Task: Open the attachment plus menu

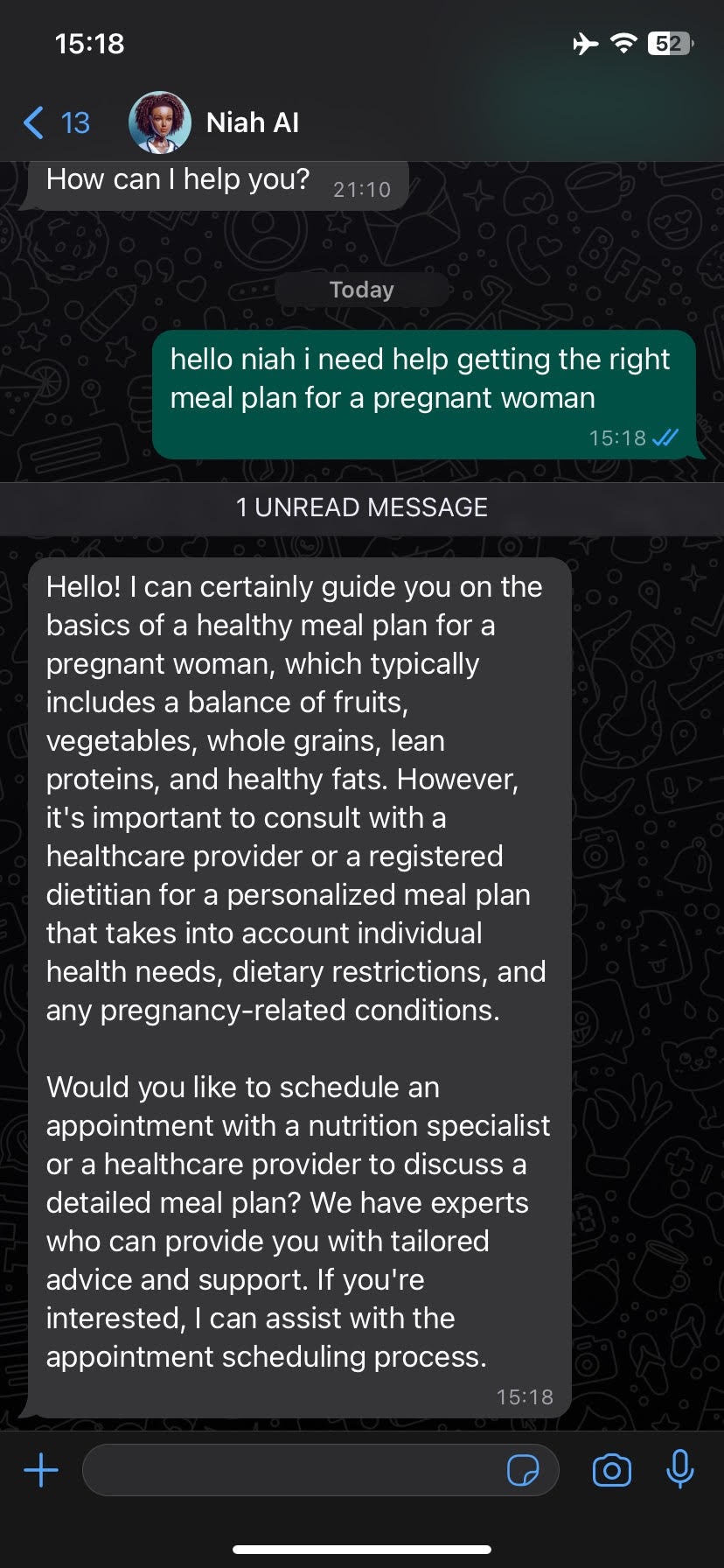Action: click(40, 1469)
